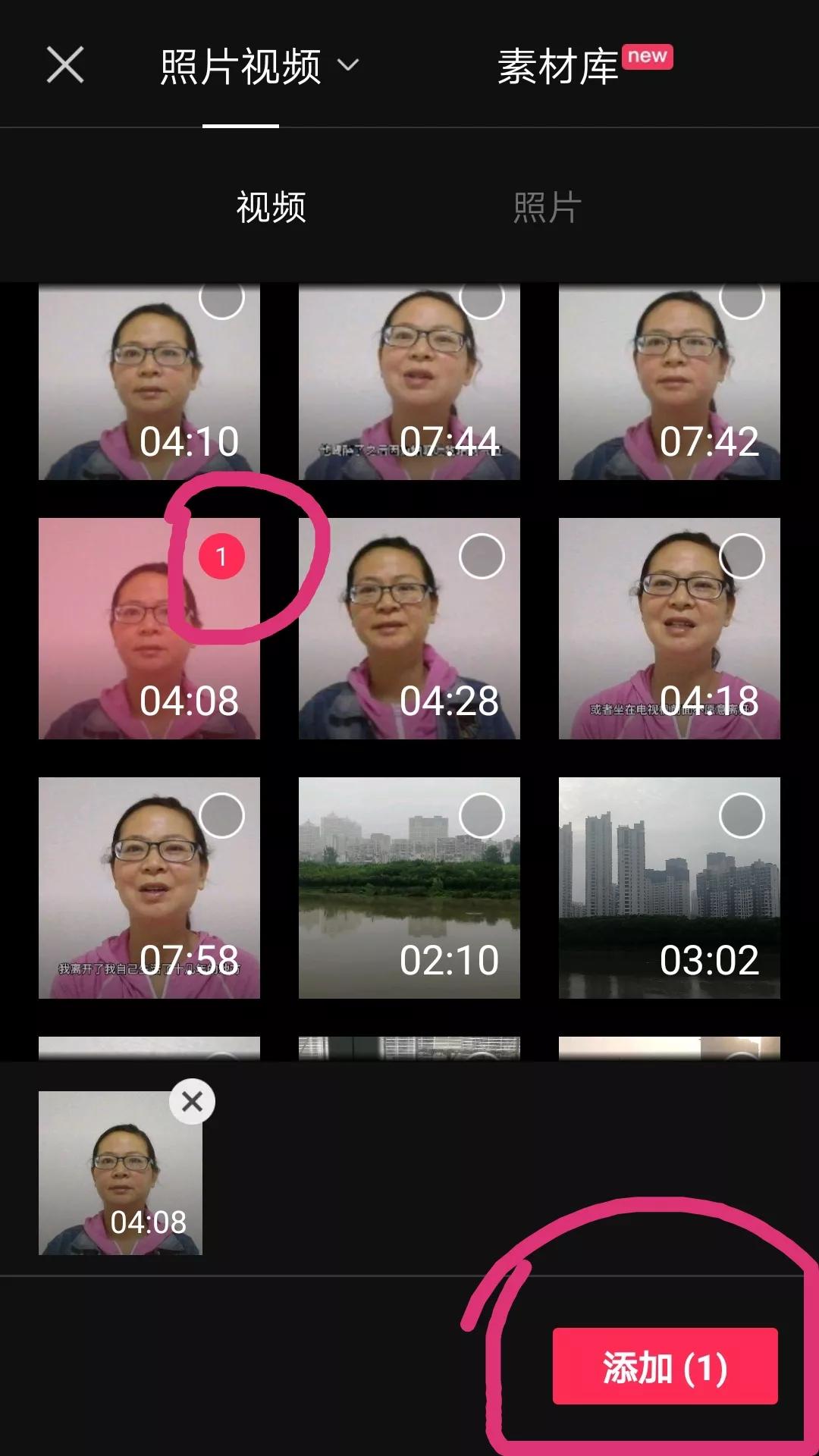Viewport: 819px width, 1456px height.
Task: Tap the new badge next to 素材库
Action: [x=648, y=55]
